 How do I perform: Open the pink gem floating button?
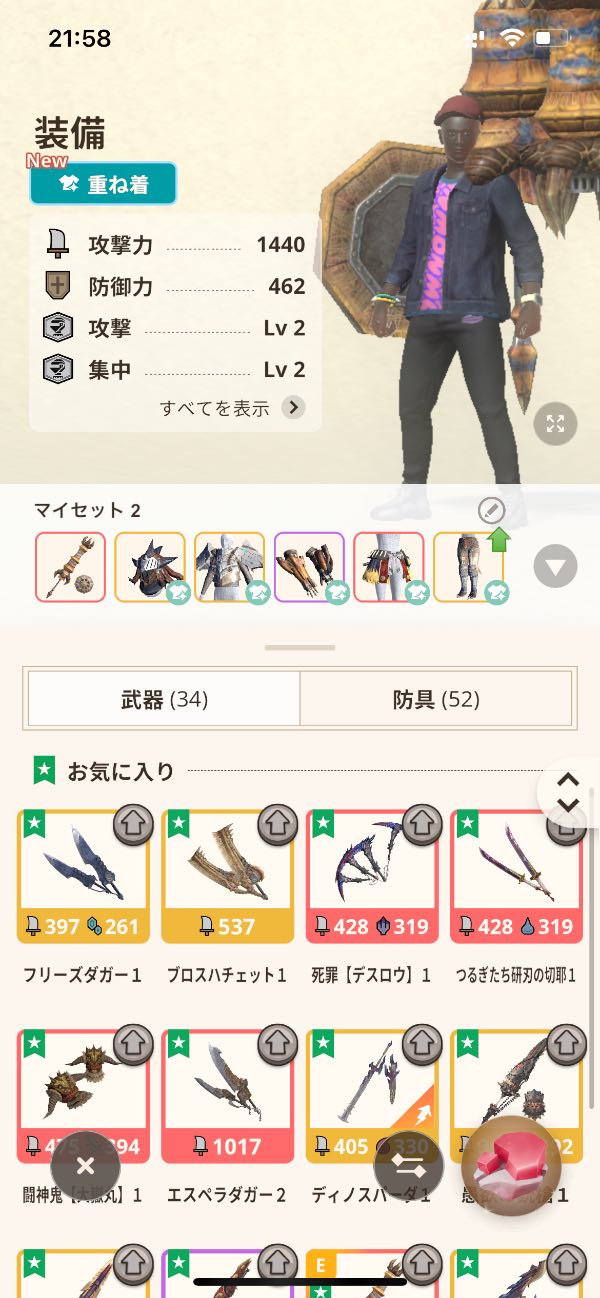point(511,1166)
